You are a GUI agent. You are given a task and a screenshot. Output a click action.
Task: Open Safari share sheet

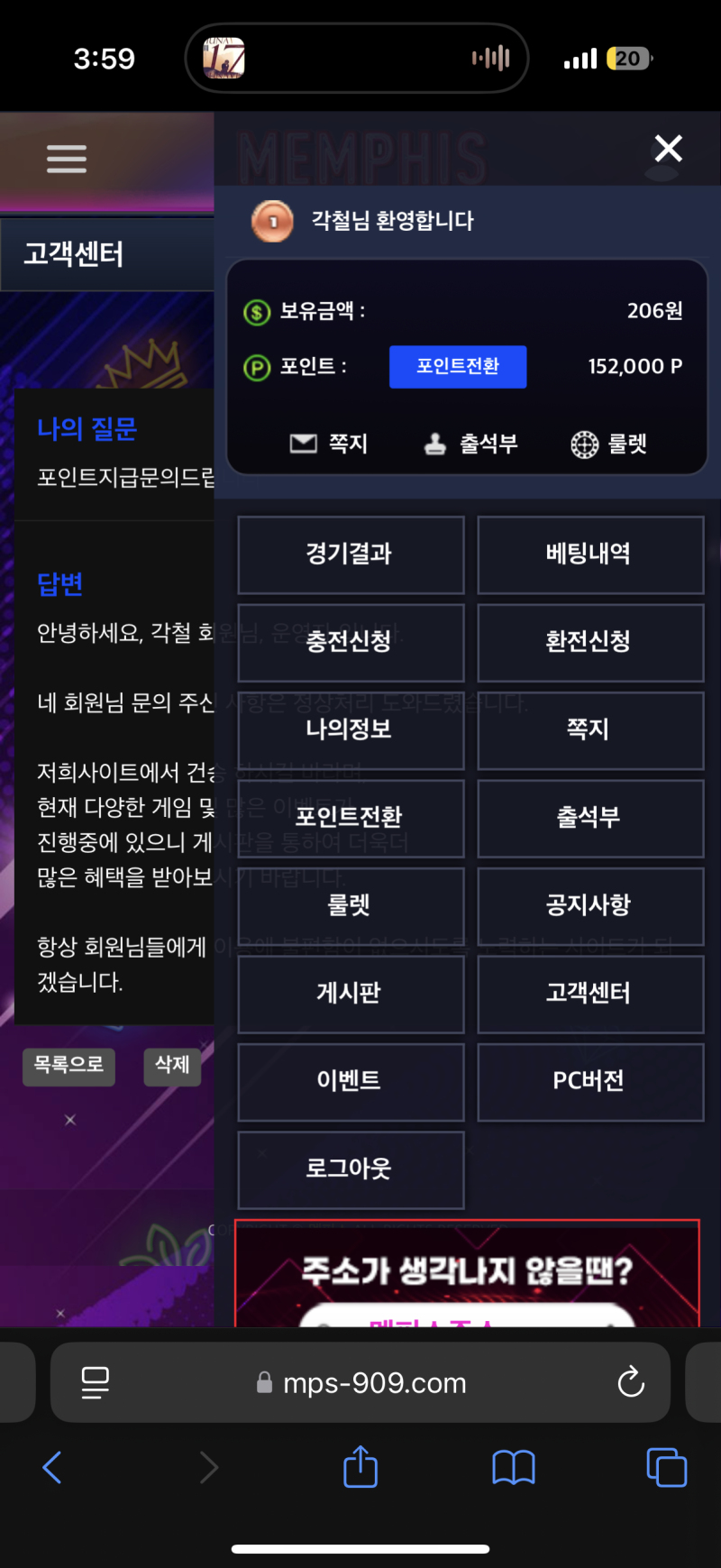coord(360,1467)
